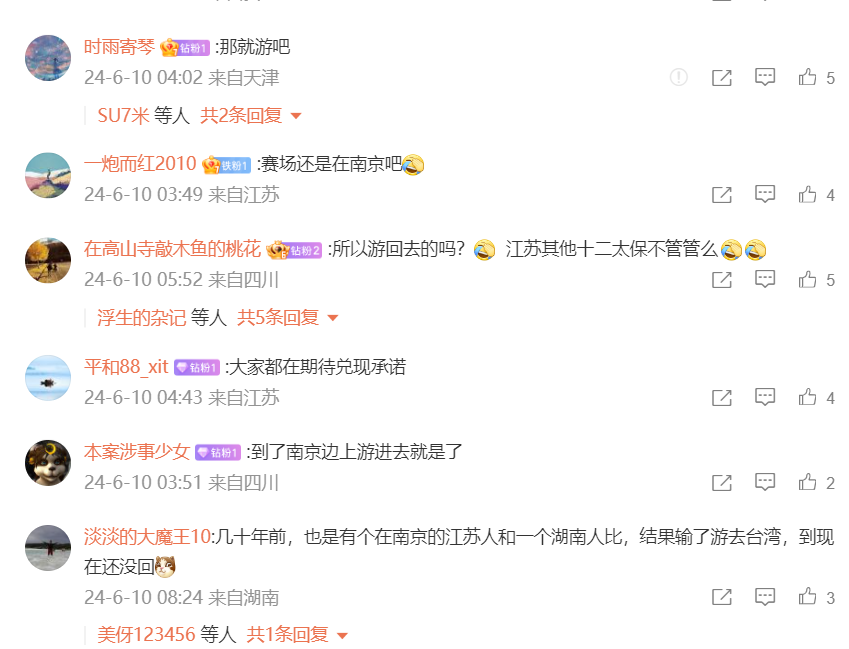Screen dimensions: 849x649
Task: Open 淡淡的大魔王10's avatar
Action: point(47,548)
